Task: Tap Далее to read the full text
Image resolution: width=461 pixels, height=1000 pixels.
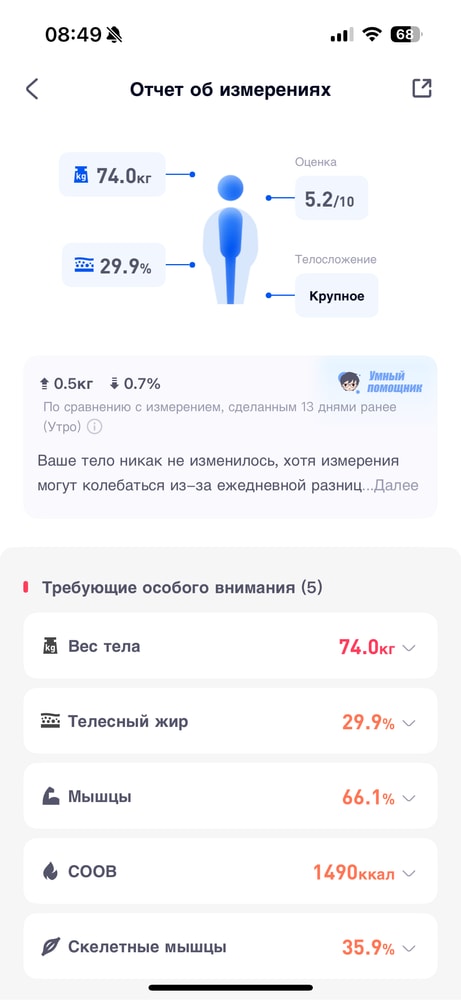Action: 396,485
